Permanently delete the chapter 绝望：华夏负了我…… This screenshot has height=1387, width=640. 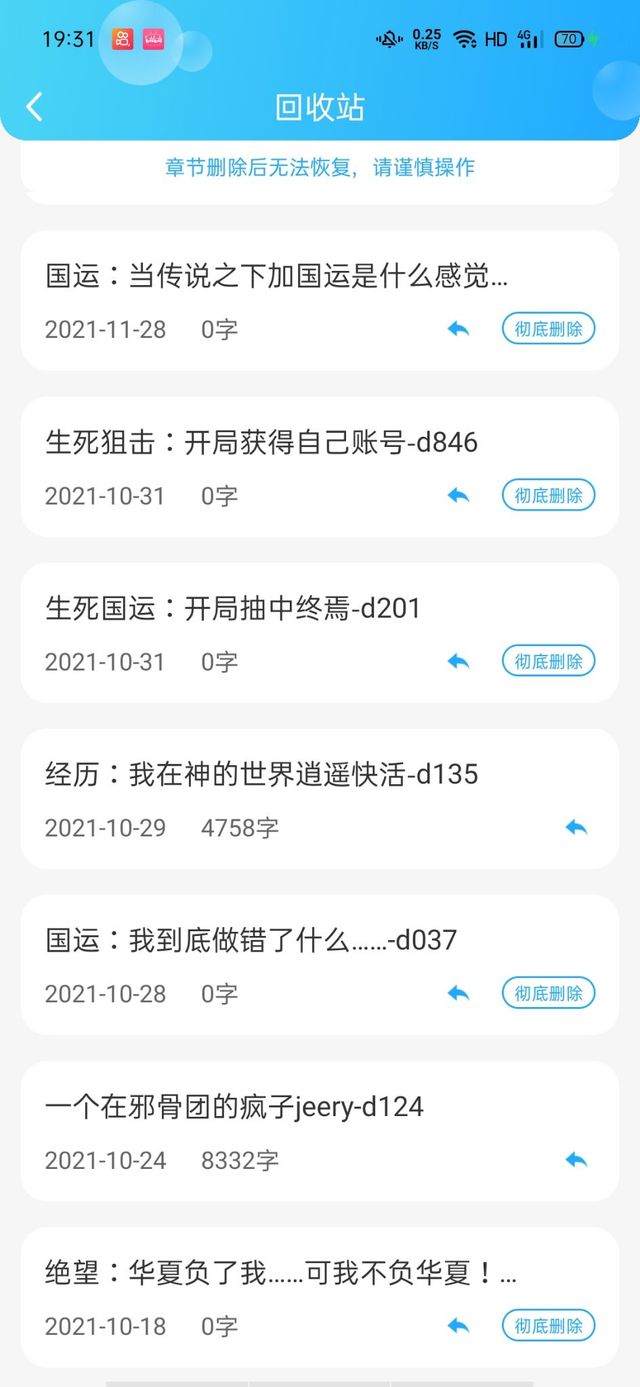(x=548, y=1326)
